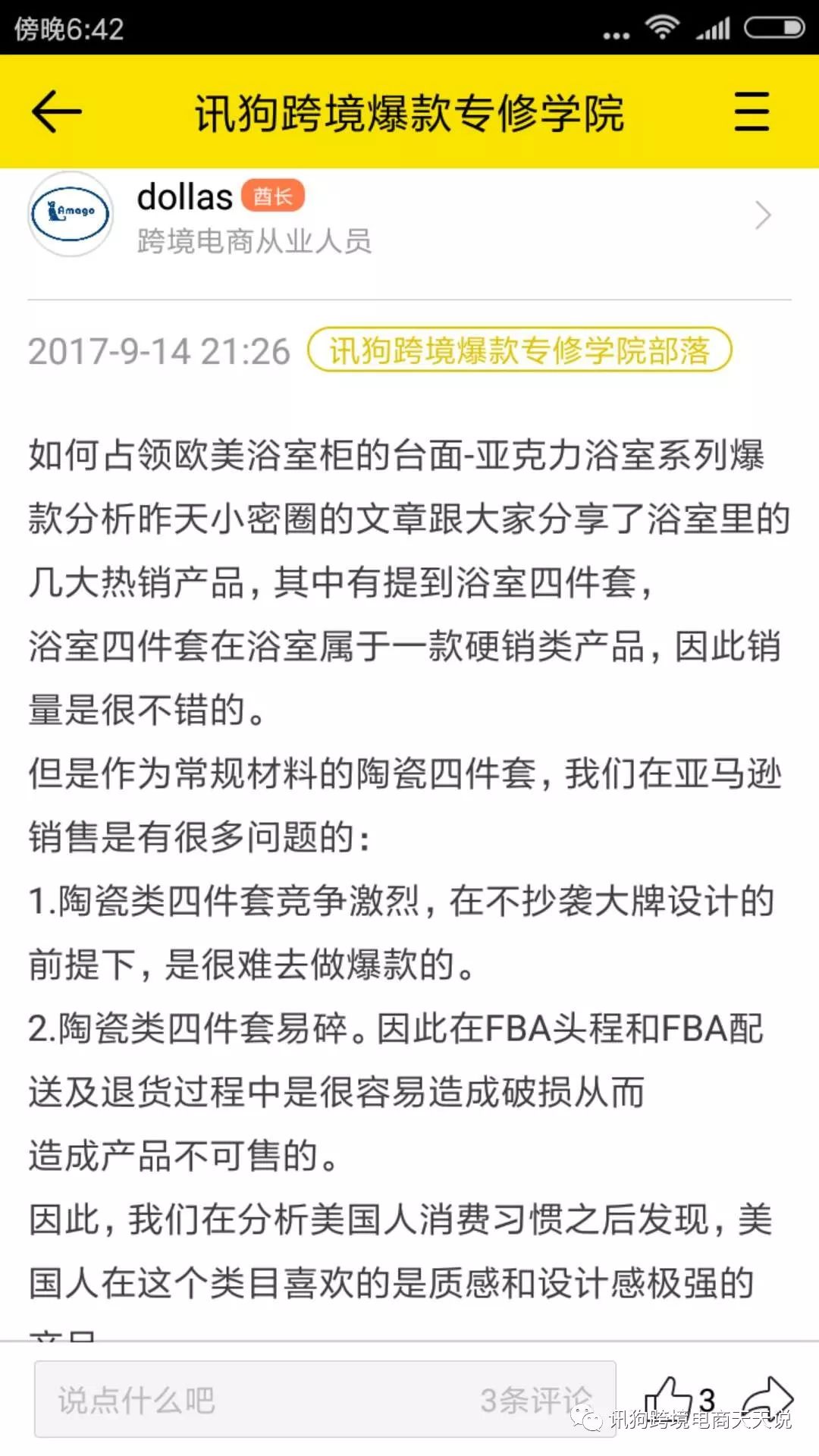Tap the 说点什么吧 comment field
The image size is (819, 1456).
tap(325, 1400)
